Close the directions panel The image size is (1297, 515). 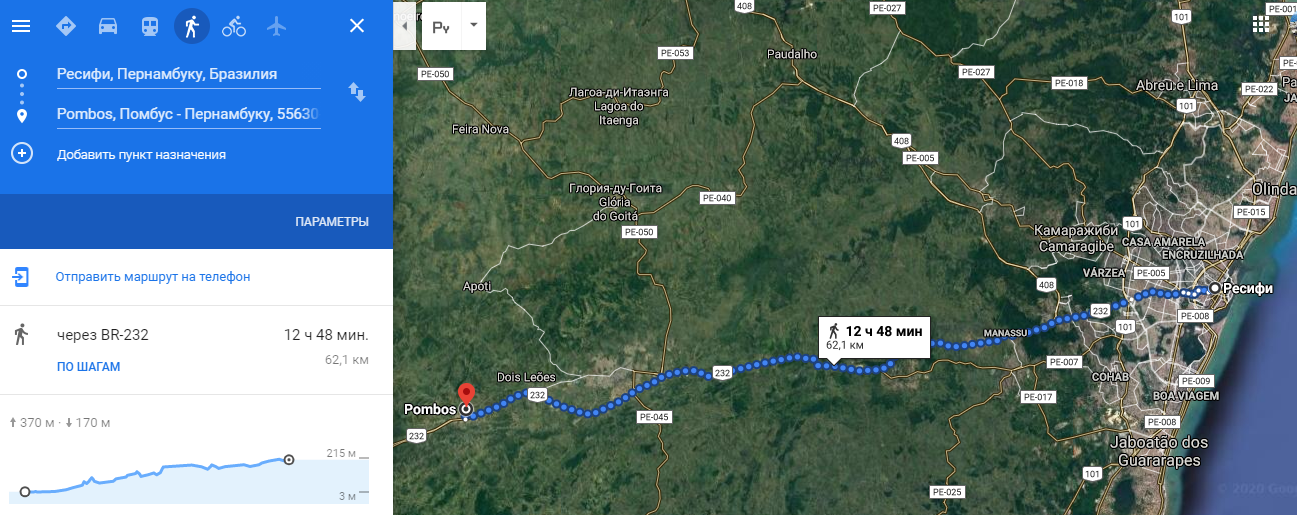(x=357, y=26)
